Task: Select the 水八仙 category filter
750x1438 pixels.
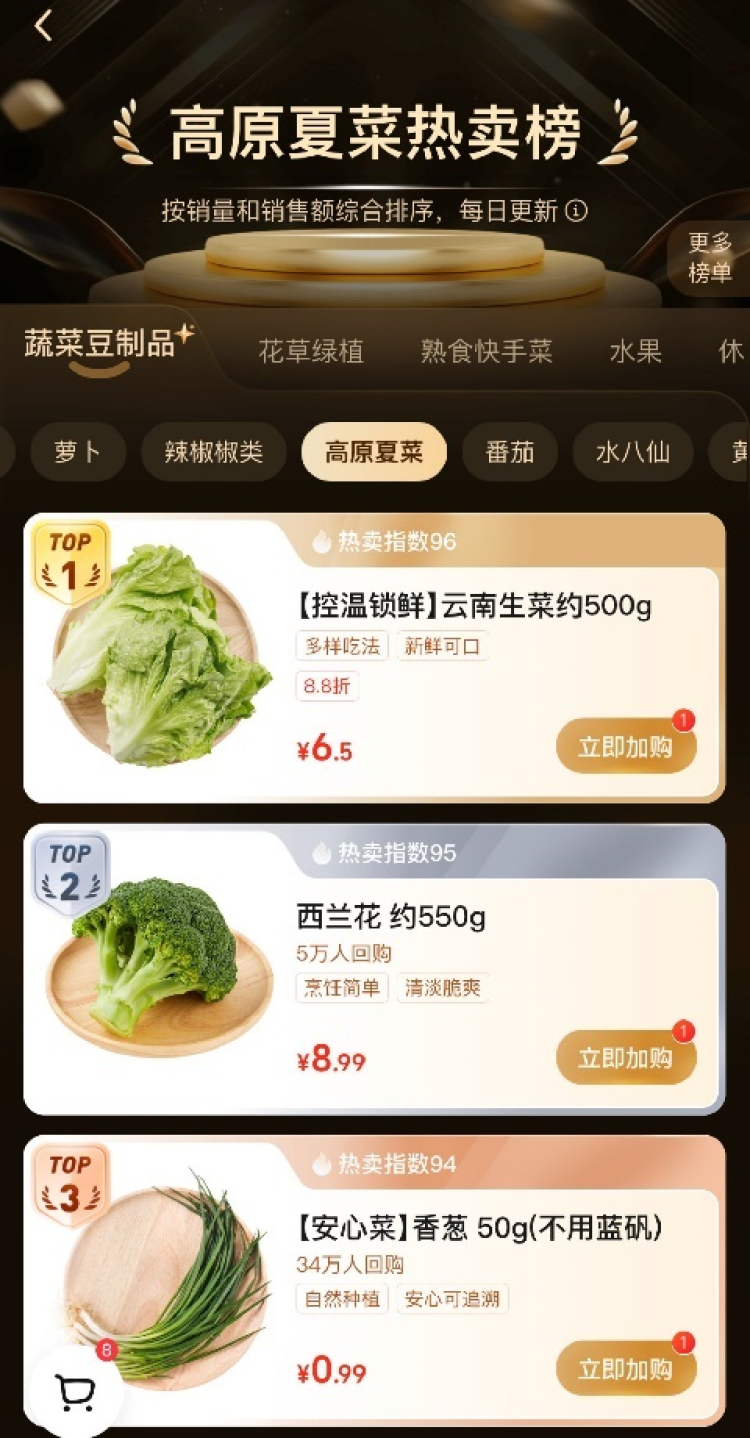Action: (631, 452)
